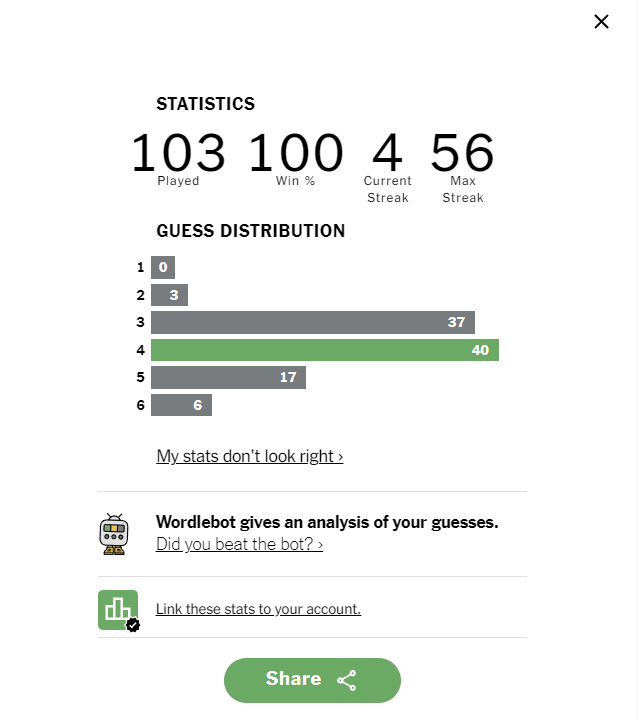Open 'Did you beat the bot?' link
The width and height of the screenshot is (638, 720).
(x=239, y=544)
